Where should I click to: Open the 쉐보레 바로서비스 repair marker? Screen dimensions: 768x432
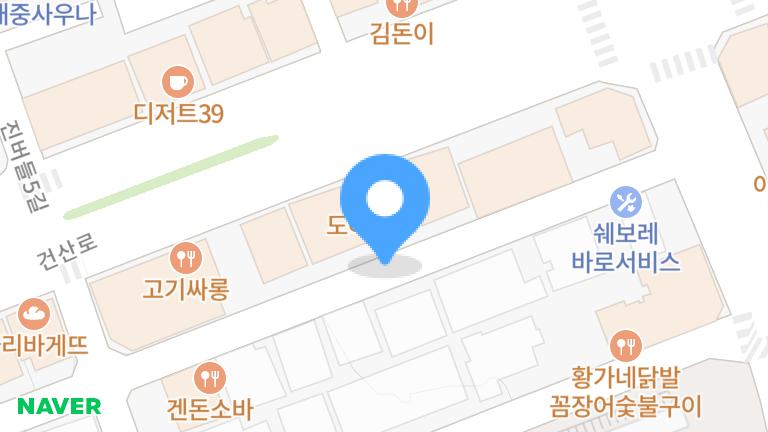point(626,203)
